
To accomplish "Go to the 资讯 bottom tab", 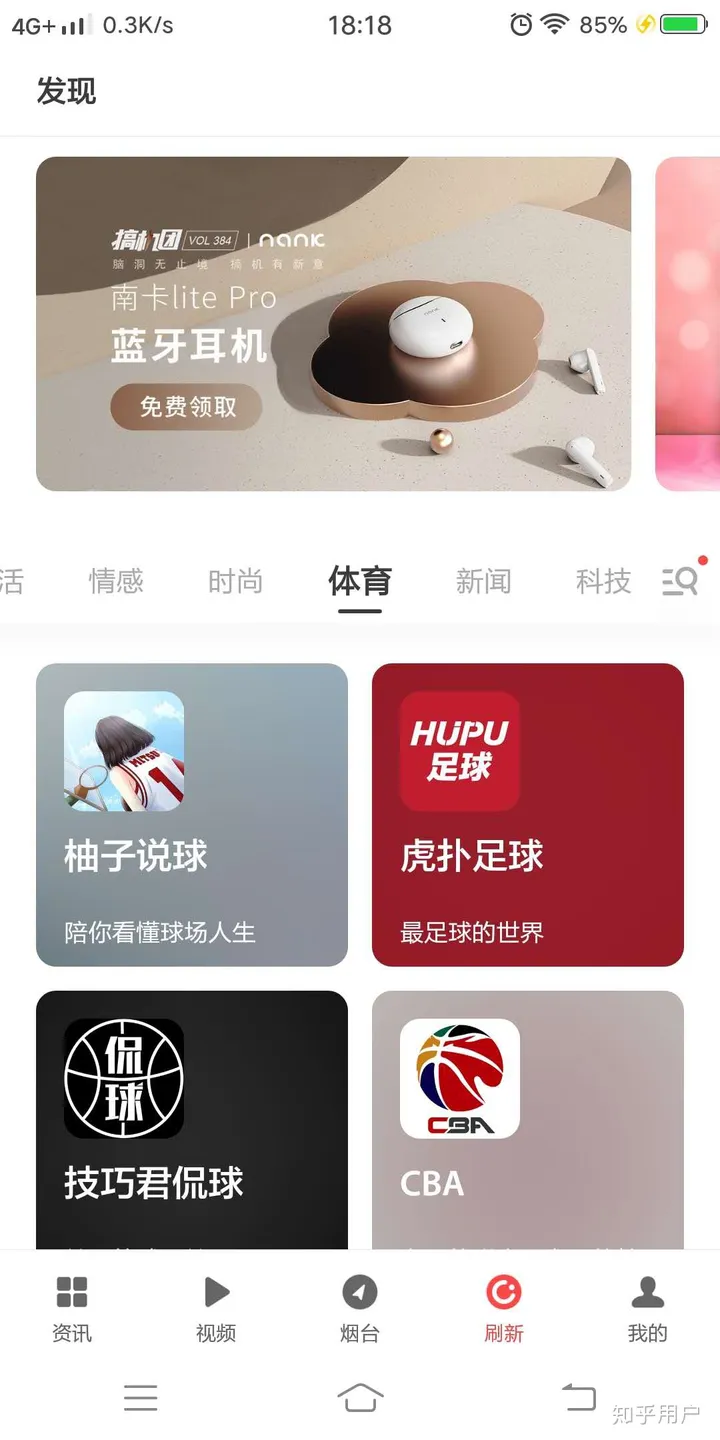I will (72, 1308).
